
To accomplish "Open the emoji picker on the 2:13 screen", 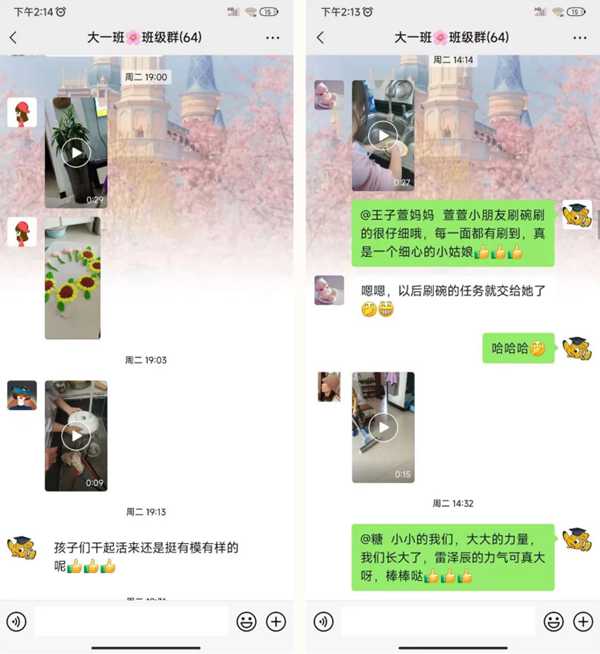I will pos(554,621).
